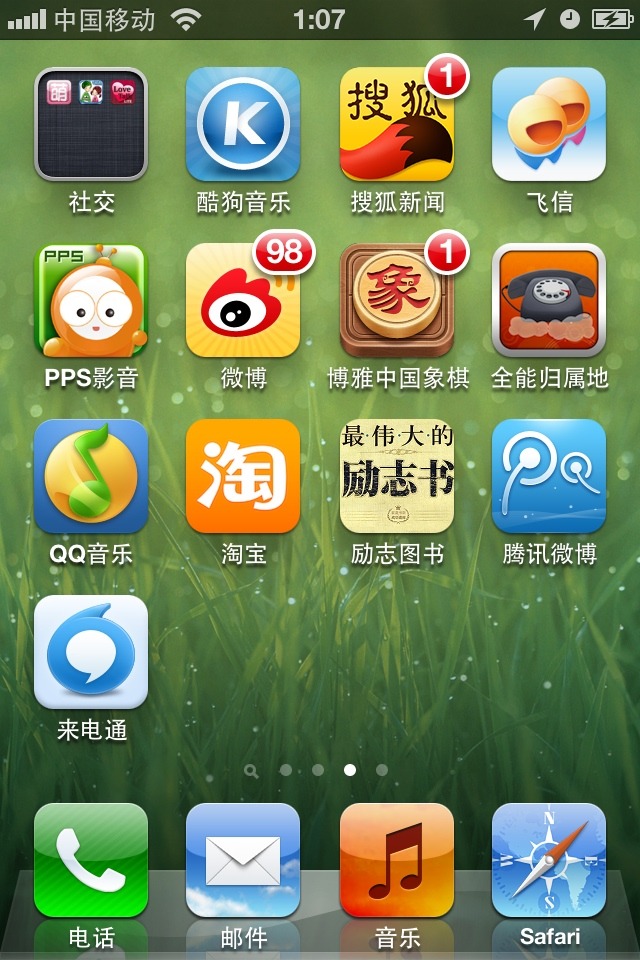Open 全能归属地 app
This screenshot has height=960, width=640.
(x=549, y=300)
